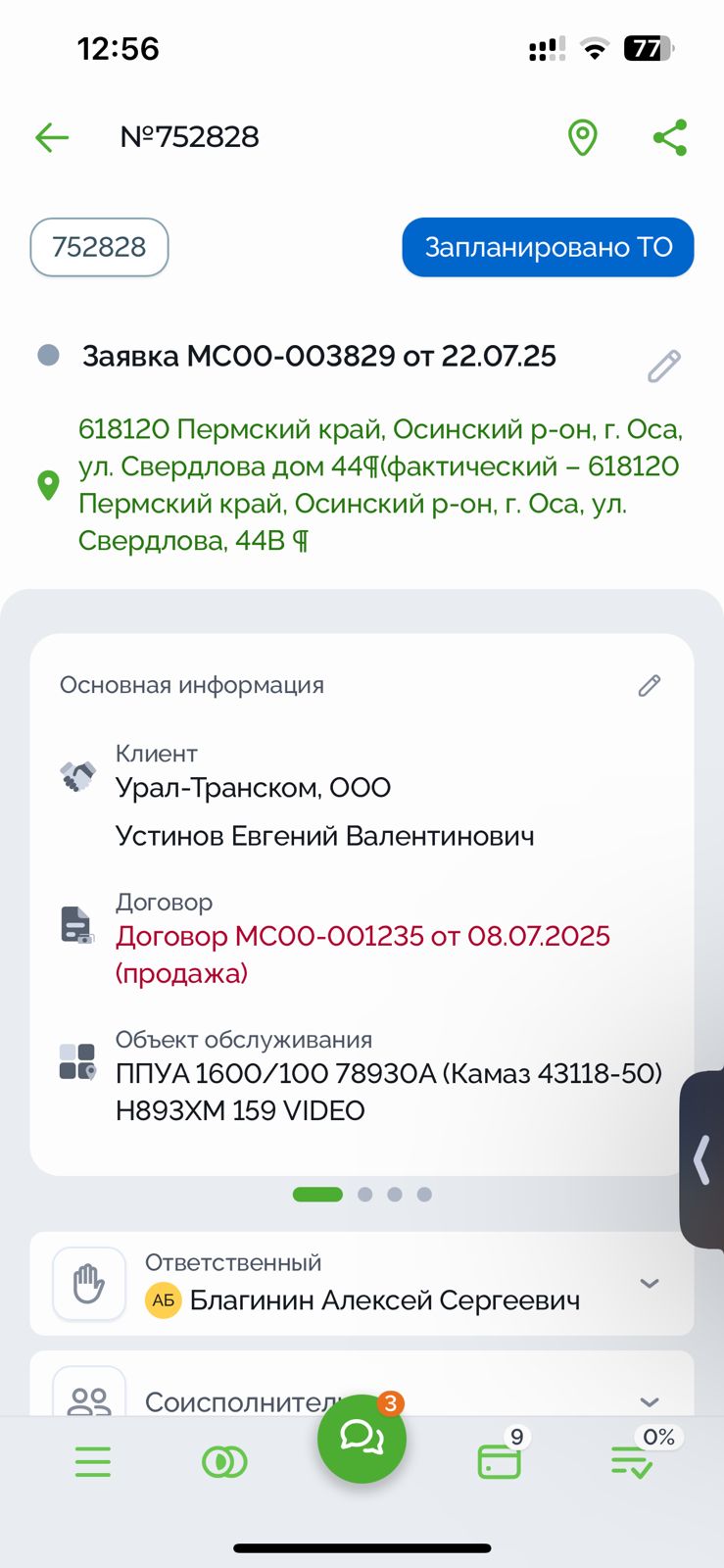Edit Основная информация section
Screen dimensions: 724x1568
650,685
